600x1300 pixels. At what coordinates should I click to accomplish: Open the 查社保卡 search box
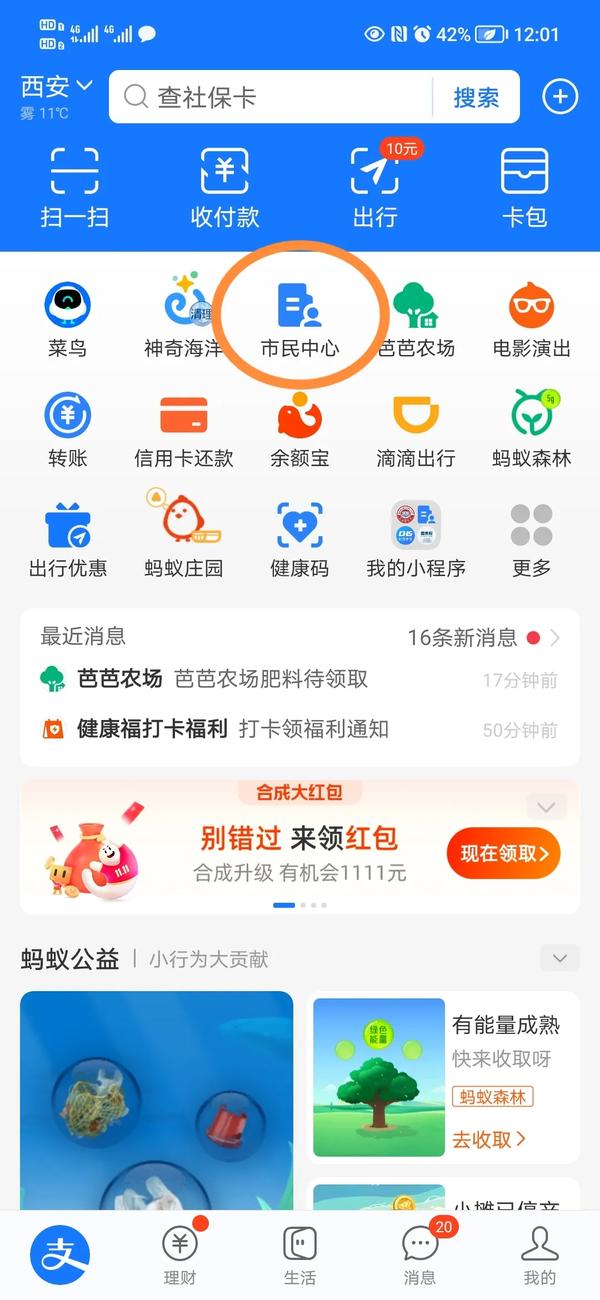(x=270, y=97)
